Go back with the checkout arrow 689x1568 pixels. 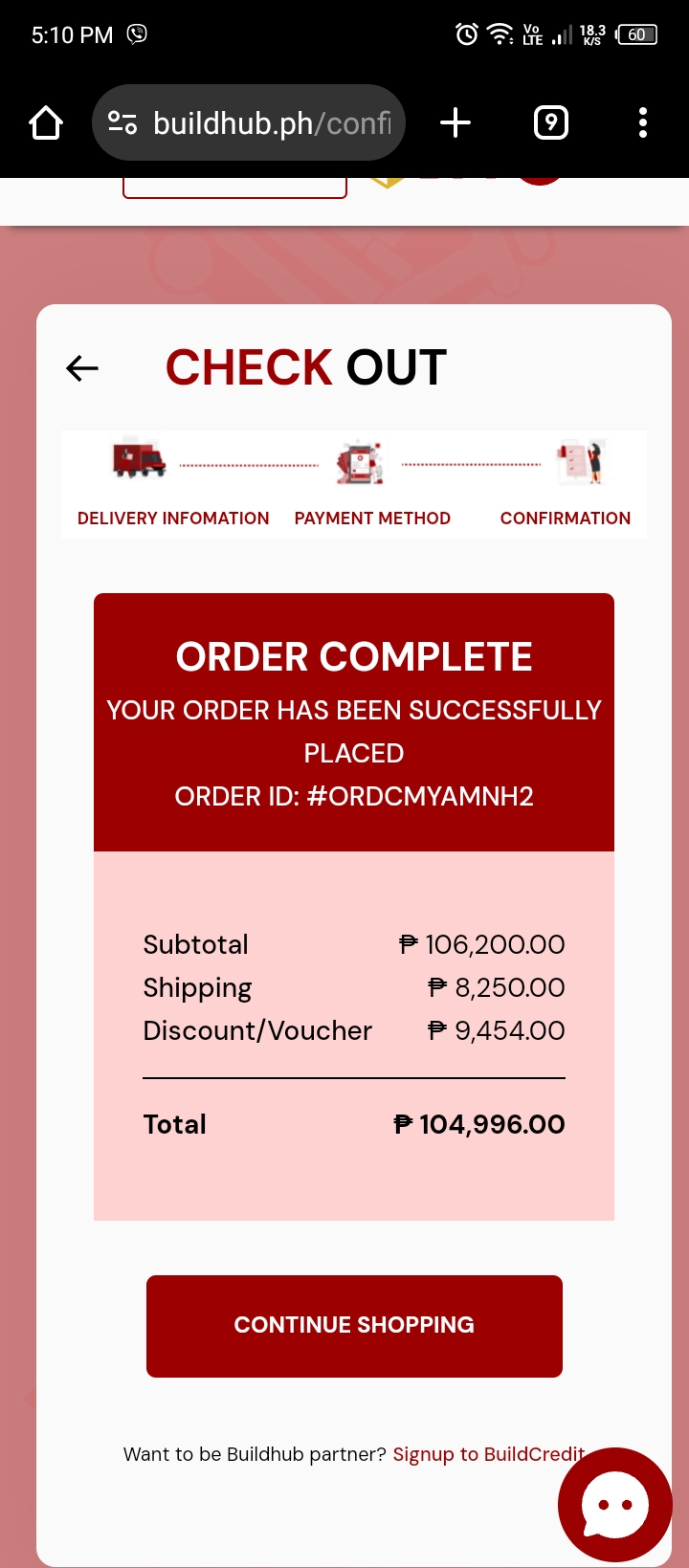point(82,368)
